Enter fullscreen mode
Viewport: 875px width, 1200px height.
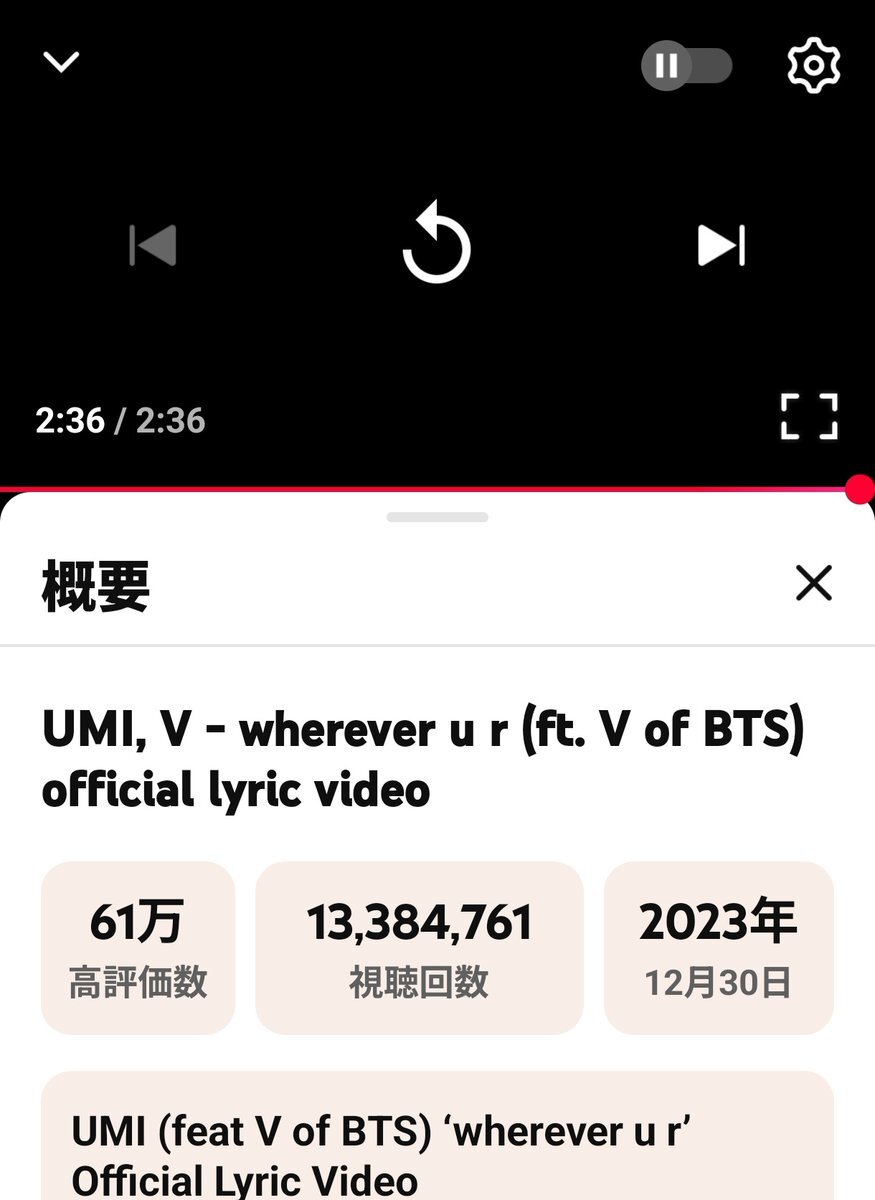tap(808, 417)
